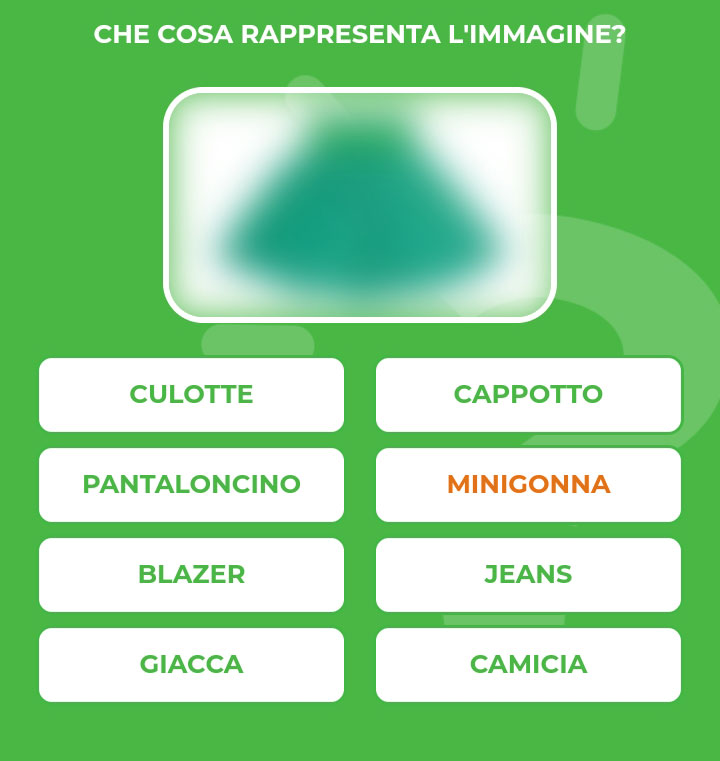Answer with MINIGONNA
This screenshot has height=761, width=720.
(x=528, y=485)
